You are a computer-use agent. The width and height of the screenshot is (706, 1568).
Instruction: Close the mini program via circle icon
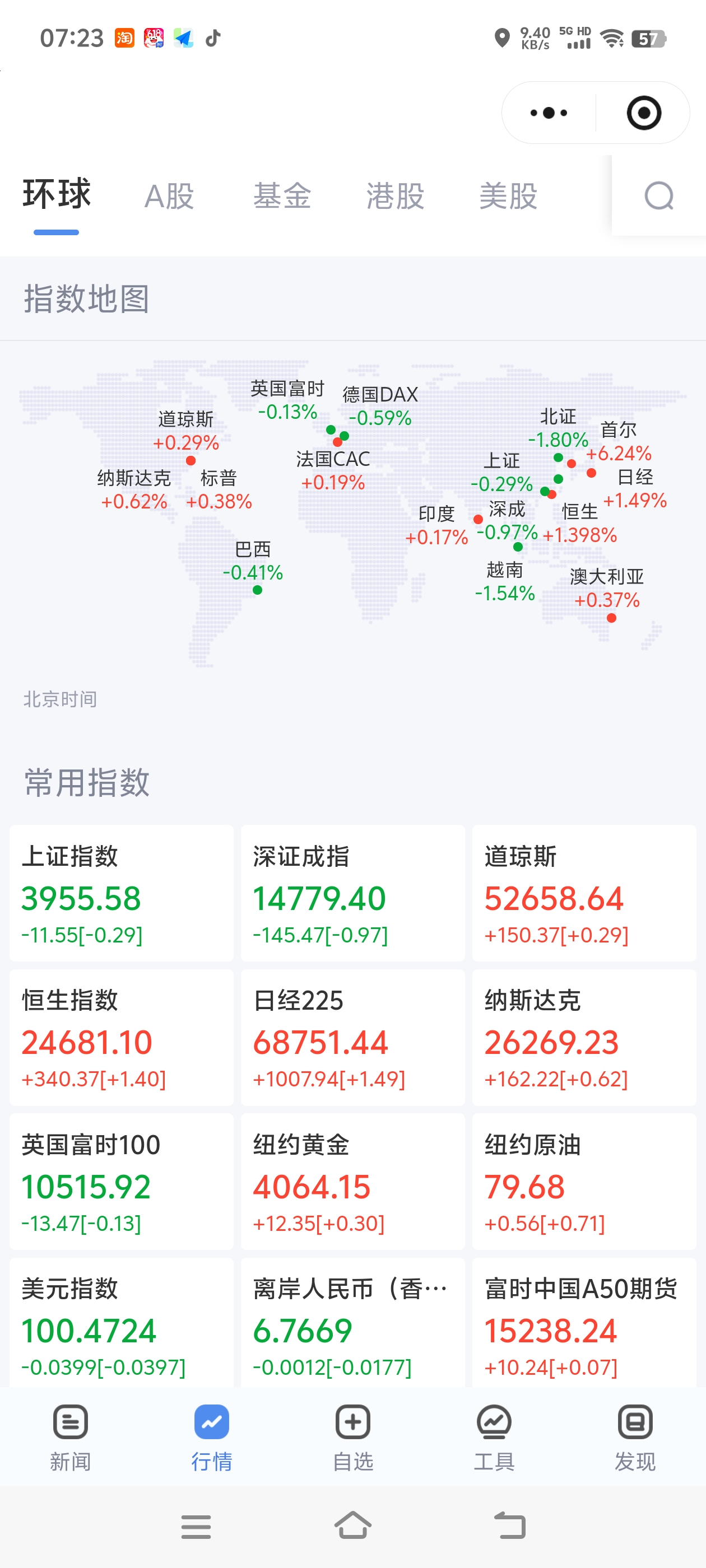644,113
